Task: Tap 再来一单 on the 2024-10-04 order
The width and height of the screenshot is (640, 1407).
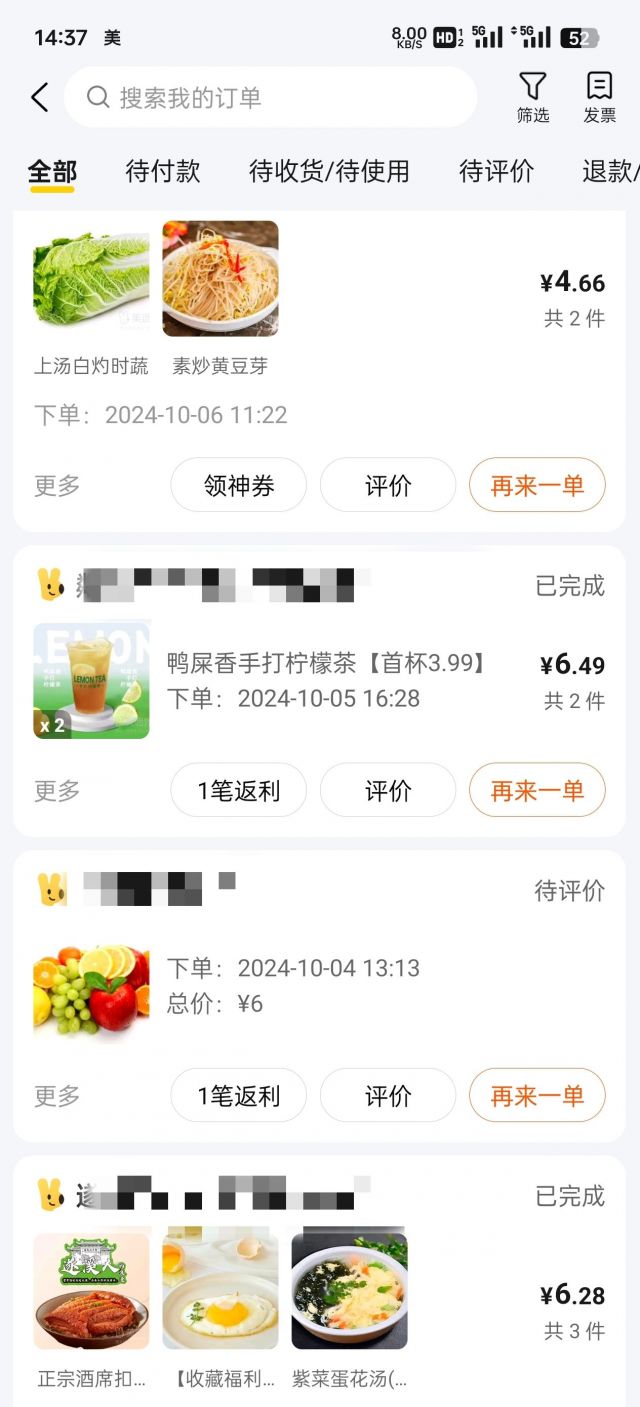Action: pos(537,1096)
